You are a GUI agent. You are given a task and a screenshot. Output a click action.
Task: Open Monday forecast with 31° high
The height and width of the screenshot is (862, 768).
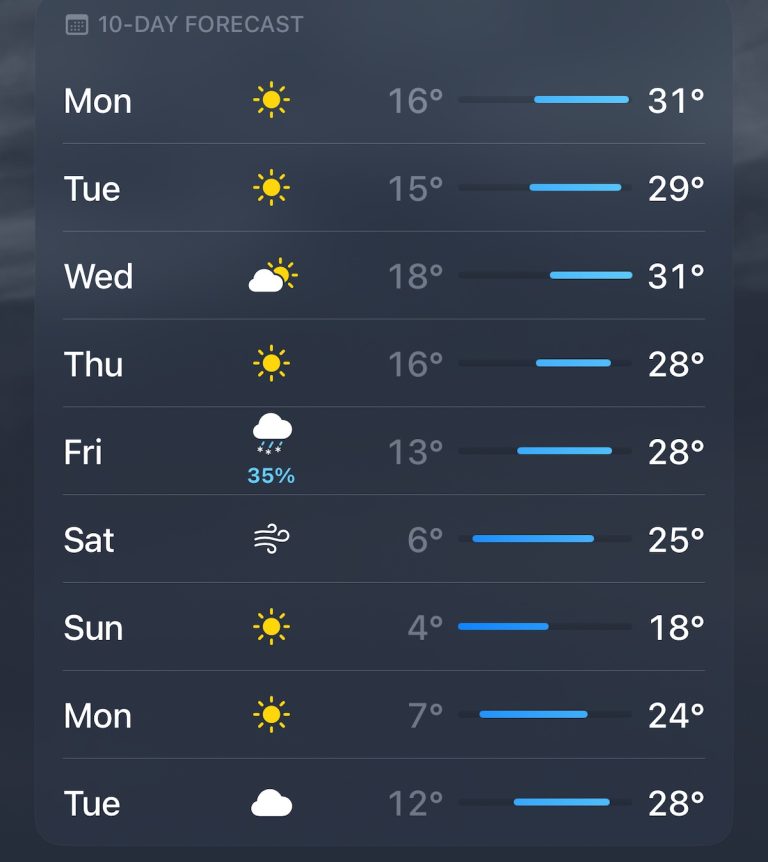(x=384, y=101)
